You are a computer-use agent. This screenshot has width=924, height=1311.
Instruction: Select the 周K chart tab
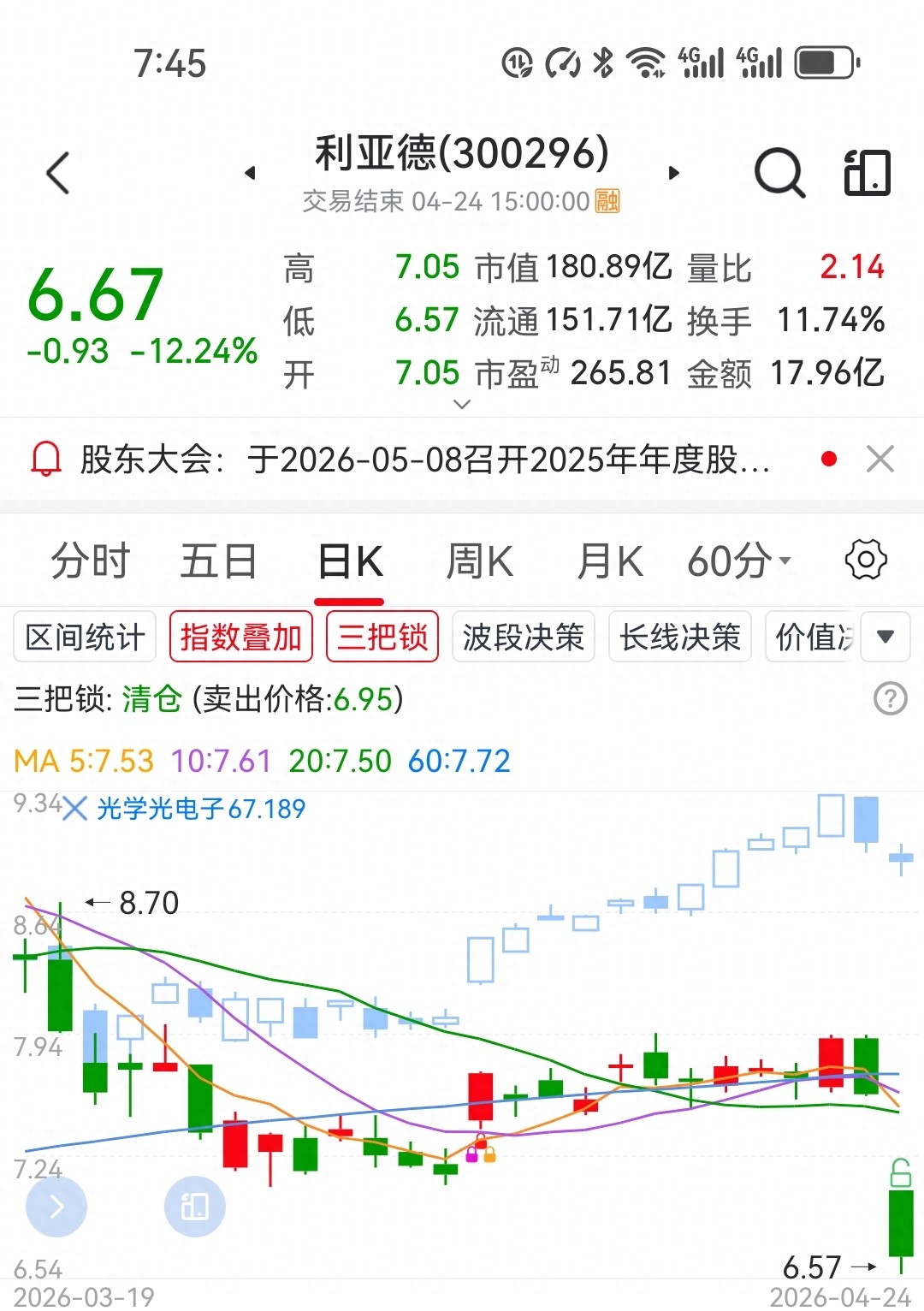pos(479,562)
